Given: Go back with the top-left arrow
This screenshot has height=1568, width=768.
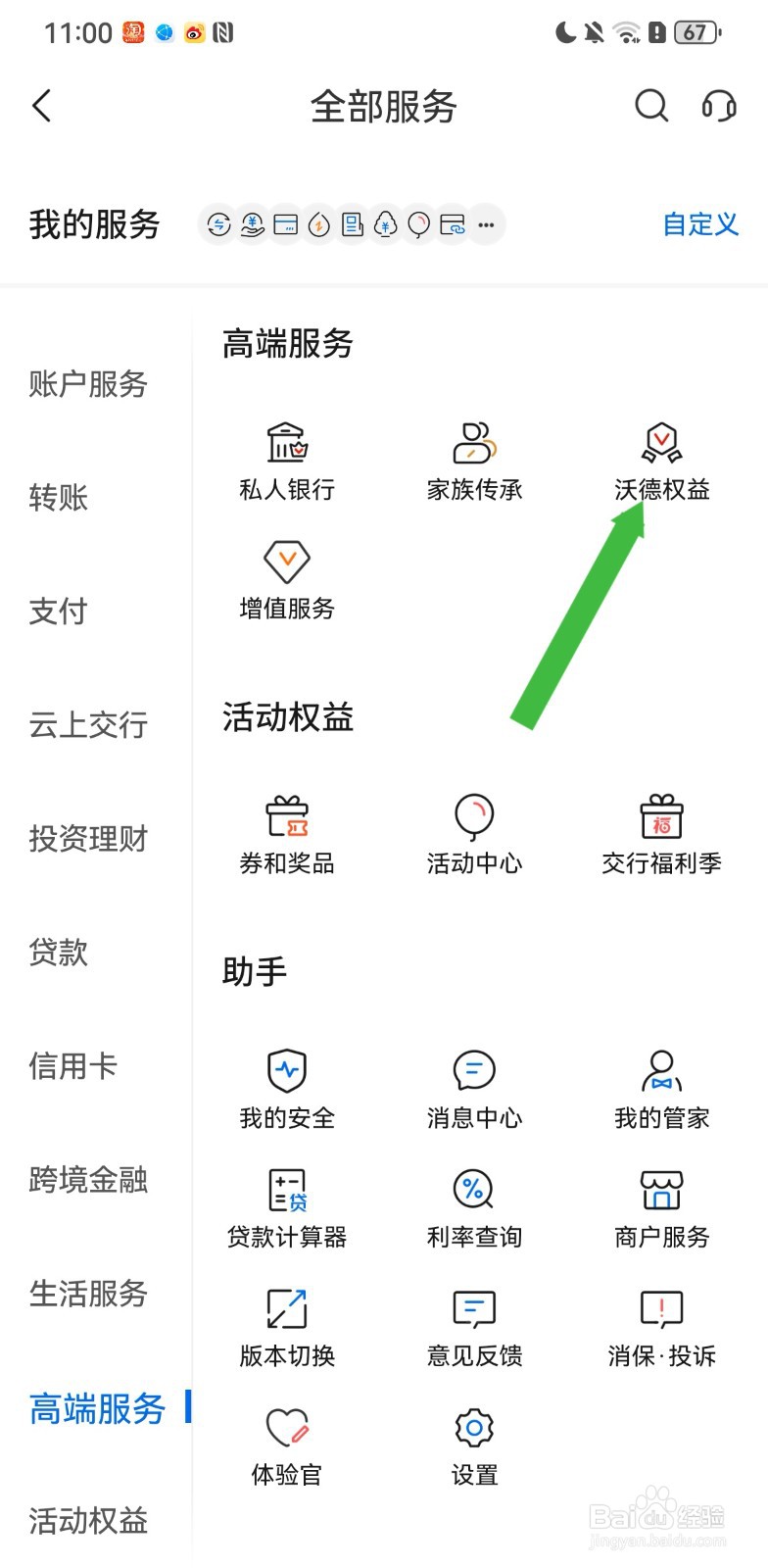Looking at the screenshot, I should [x=41, y=106].
